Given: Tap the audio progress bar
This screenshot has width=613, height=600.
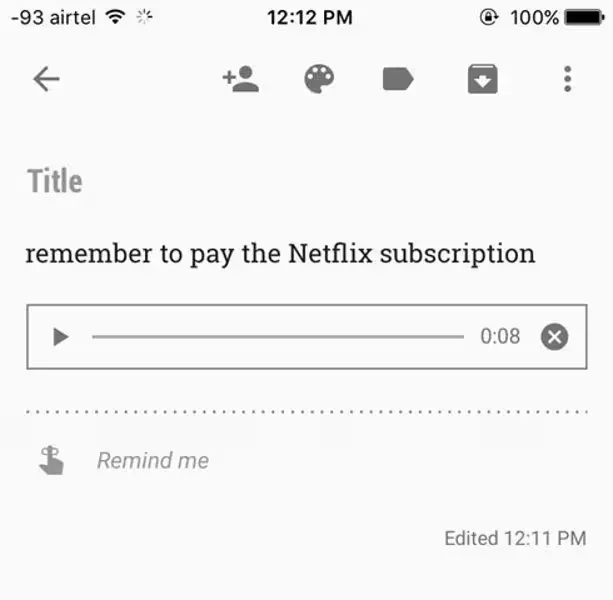Looking at the screenshot, I should [x=277, y=337].
